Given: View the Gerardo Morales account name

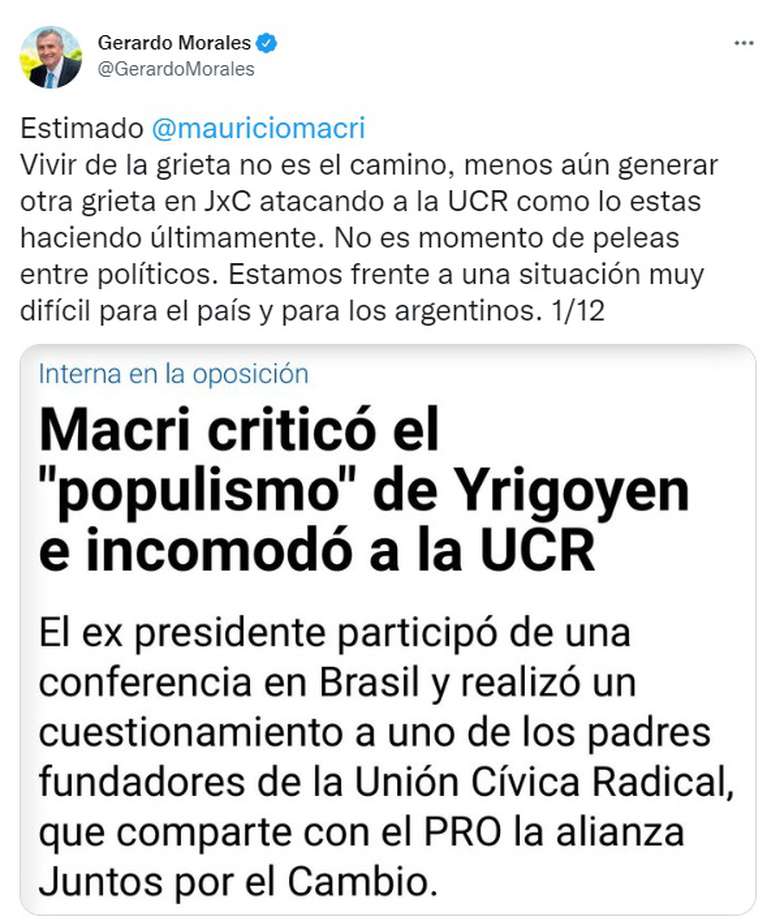Looking at the screenshot, I should (174, 43).
